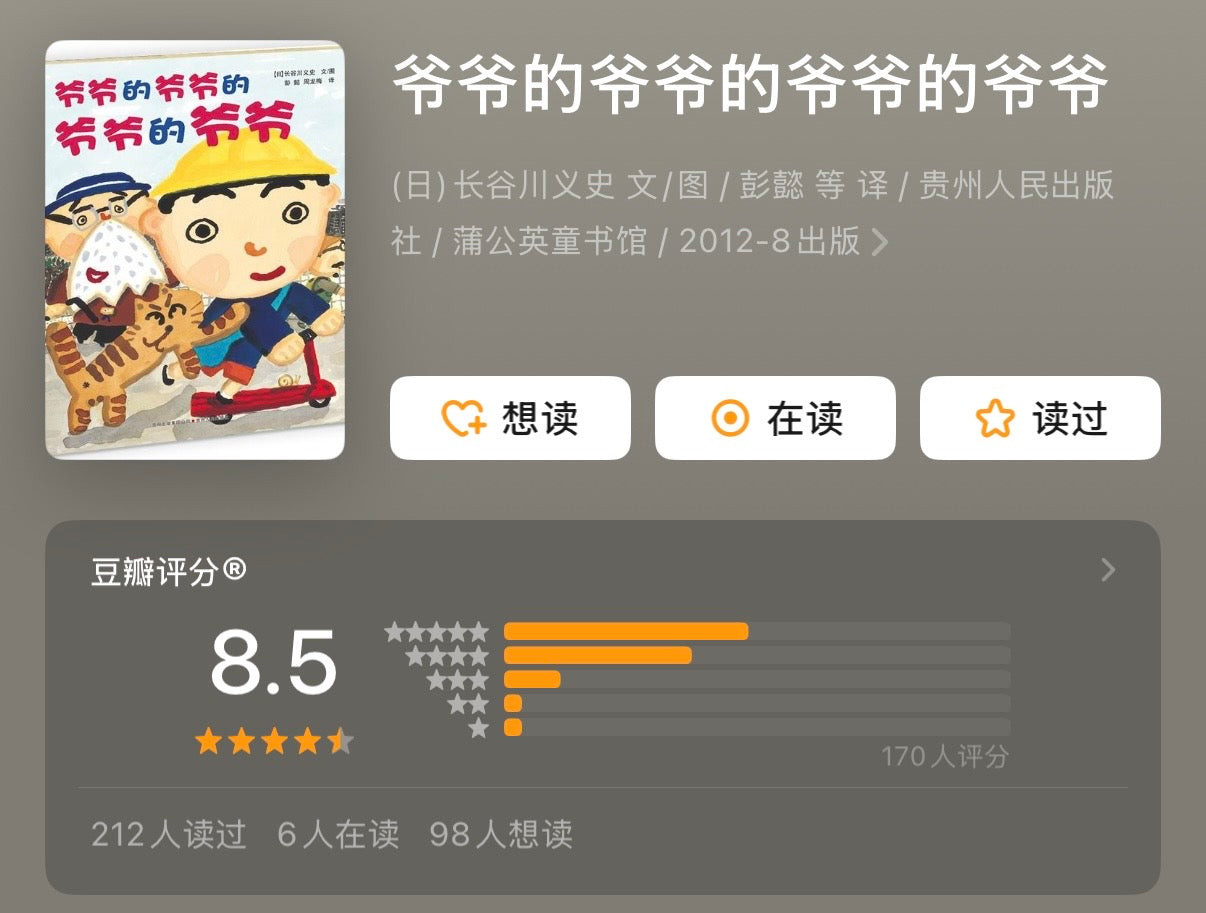Mark book as 想读 (want to read)

[x=510, y=418]
